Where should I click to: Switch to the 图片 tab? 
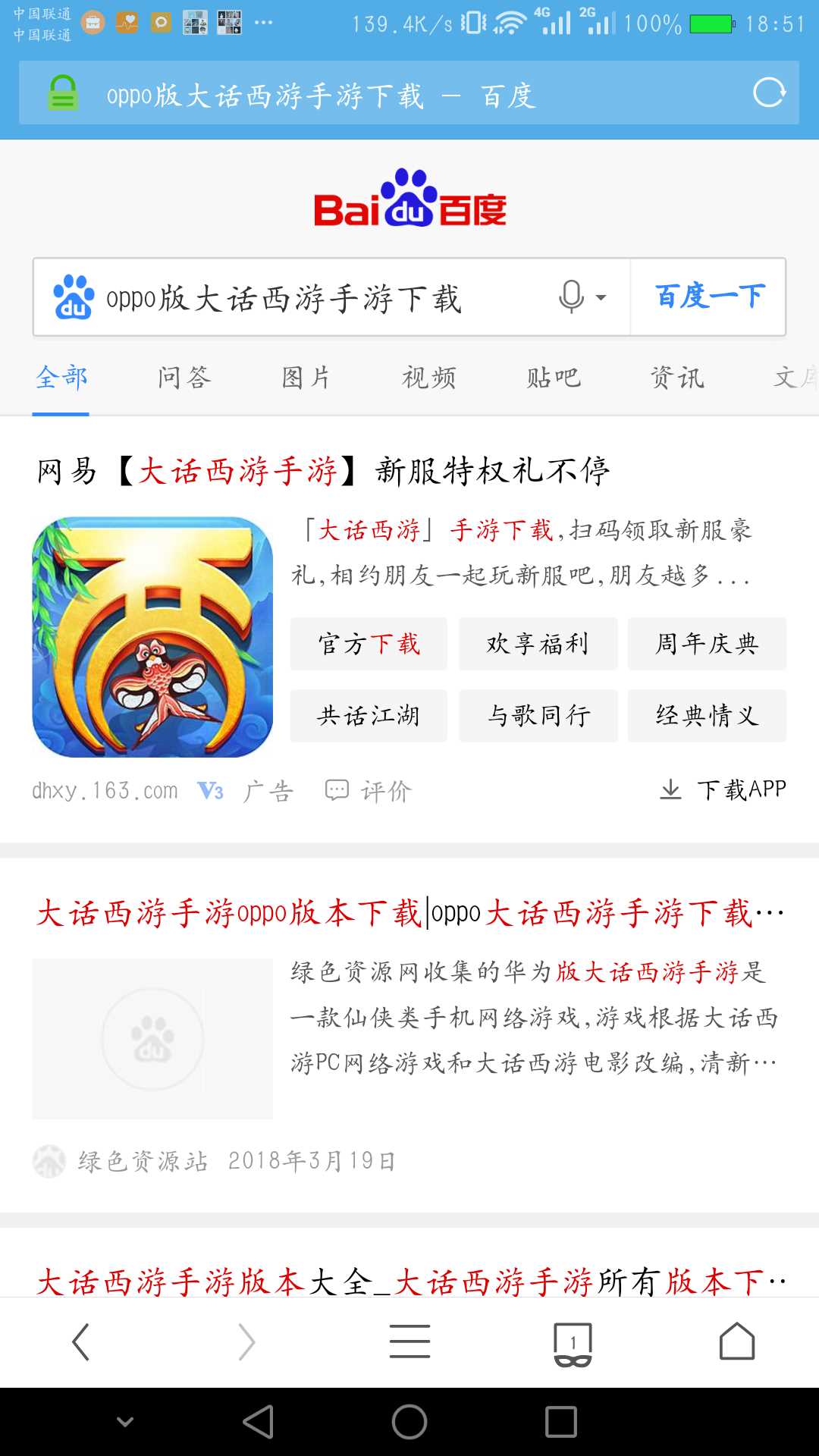click(306, 378)
